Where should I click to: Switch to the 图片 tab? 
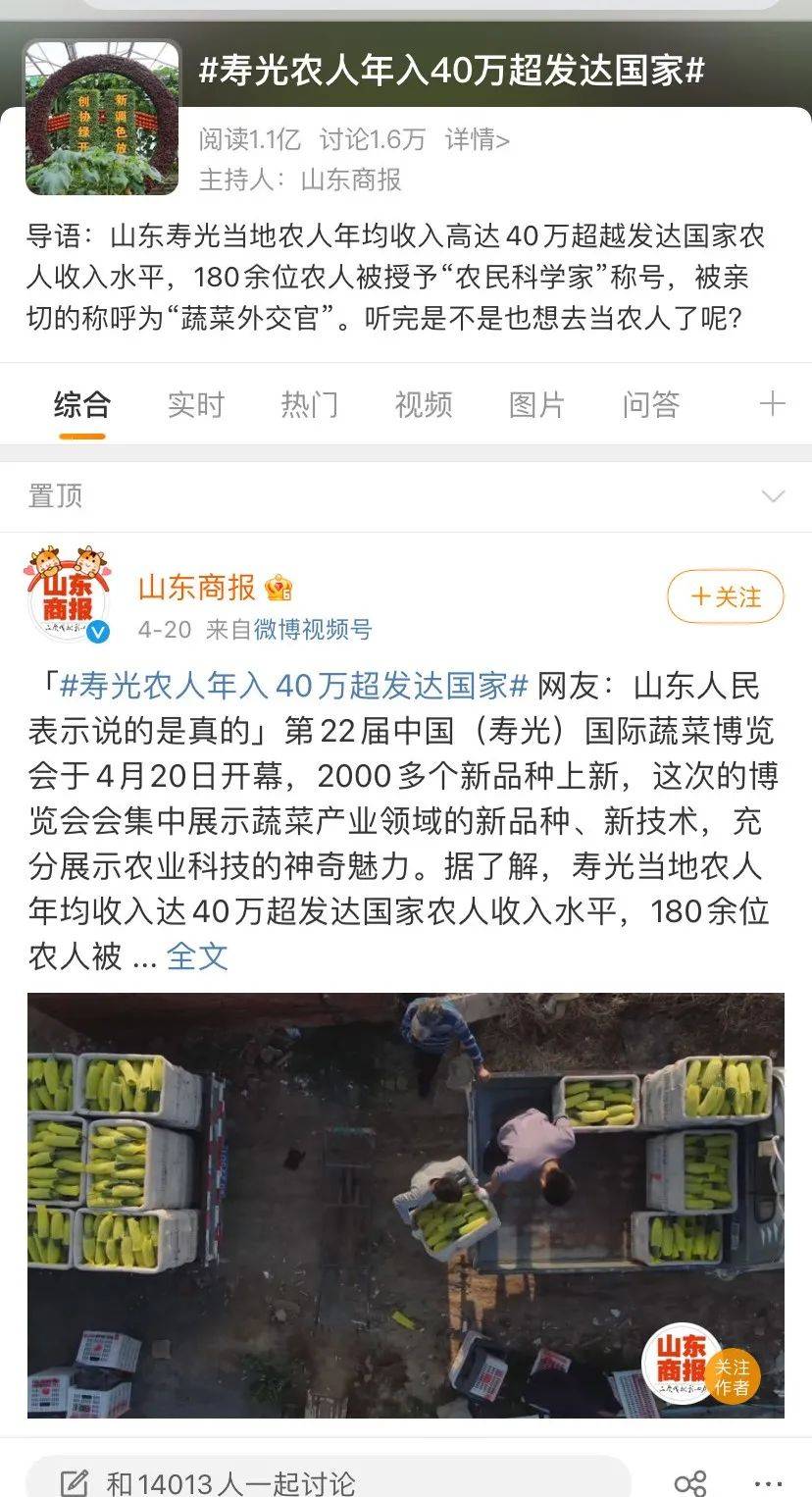(x=536, y=404)
